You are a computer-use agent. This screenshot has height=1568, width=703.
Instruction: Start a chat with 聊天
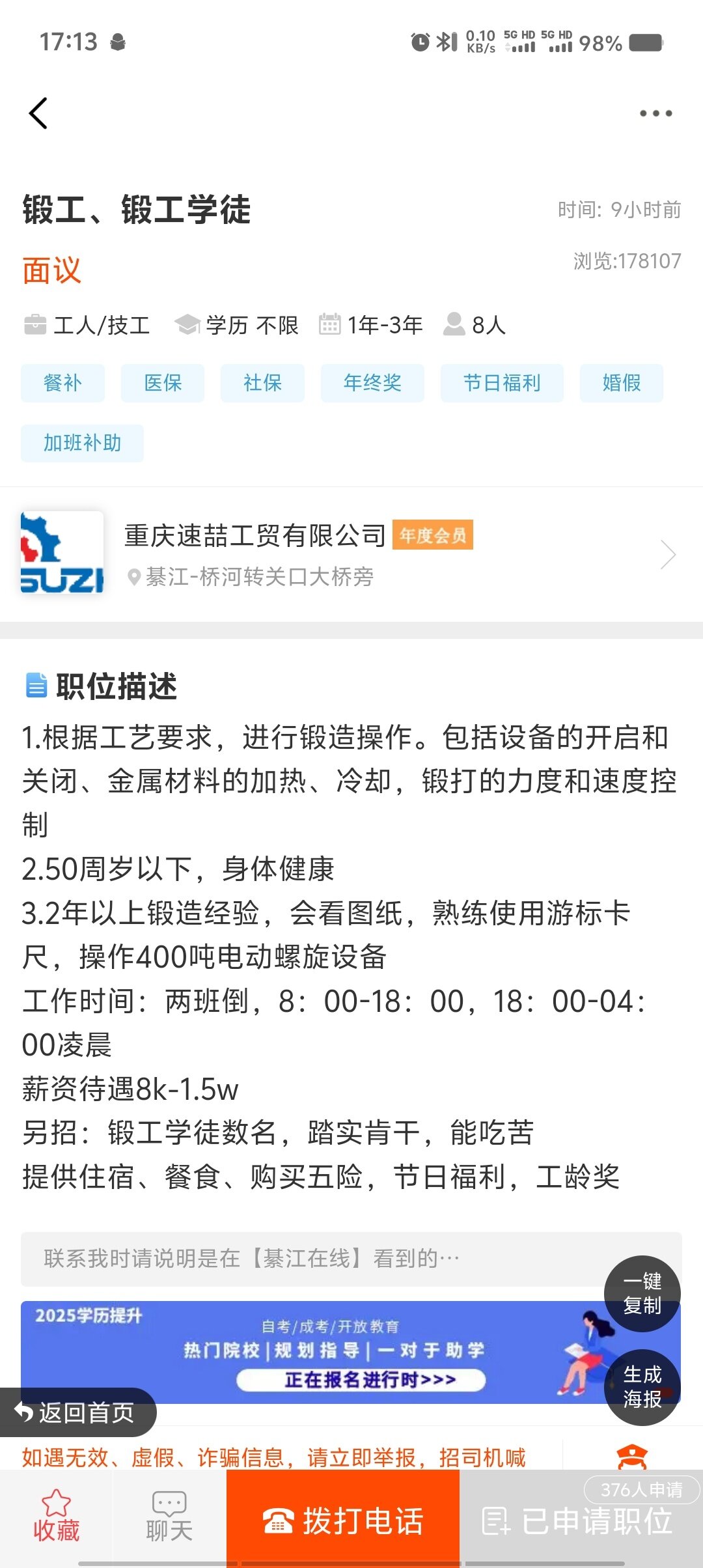tap(169, 1517)
